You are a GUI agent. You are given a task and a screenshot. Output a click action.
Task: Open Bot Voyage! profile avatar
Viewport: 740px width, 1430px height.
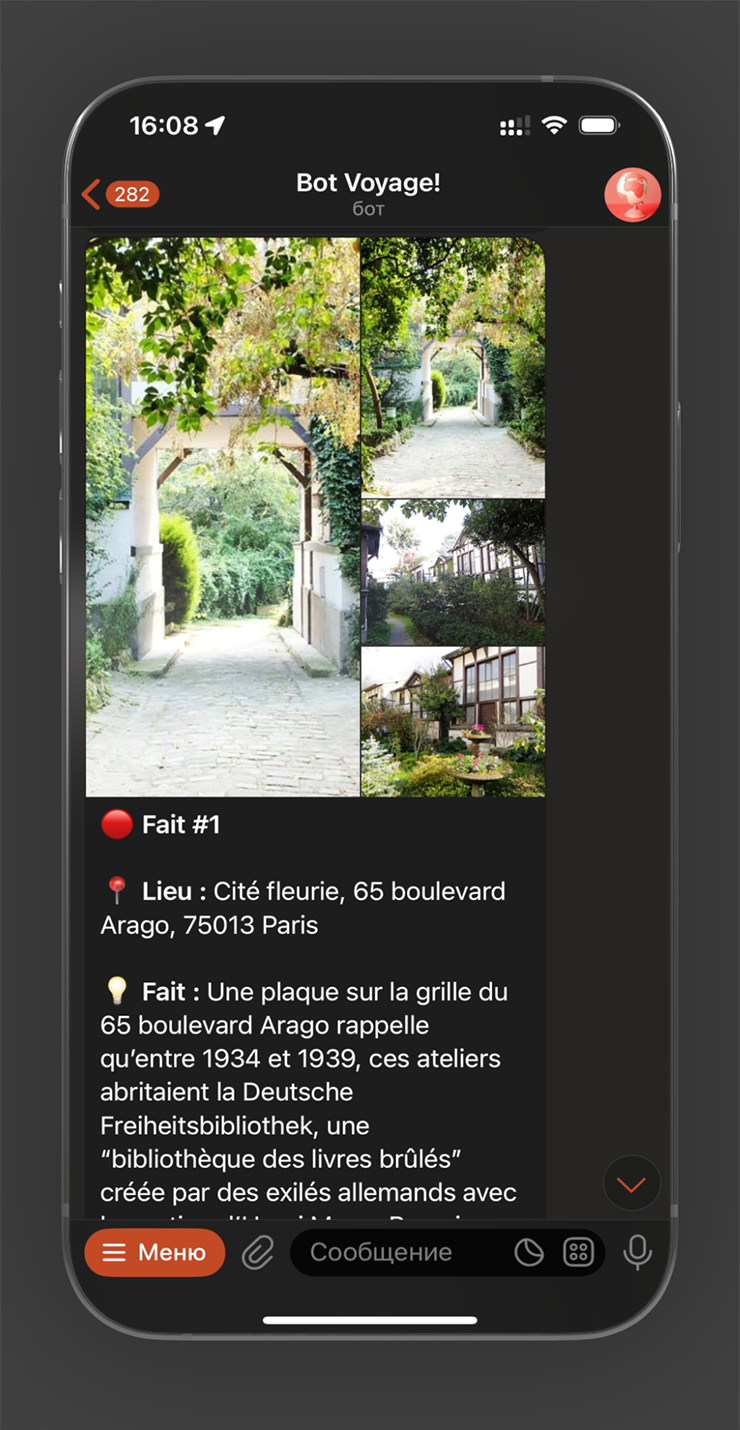point(632,194)
